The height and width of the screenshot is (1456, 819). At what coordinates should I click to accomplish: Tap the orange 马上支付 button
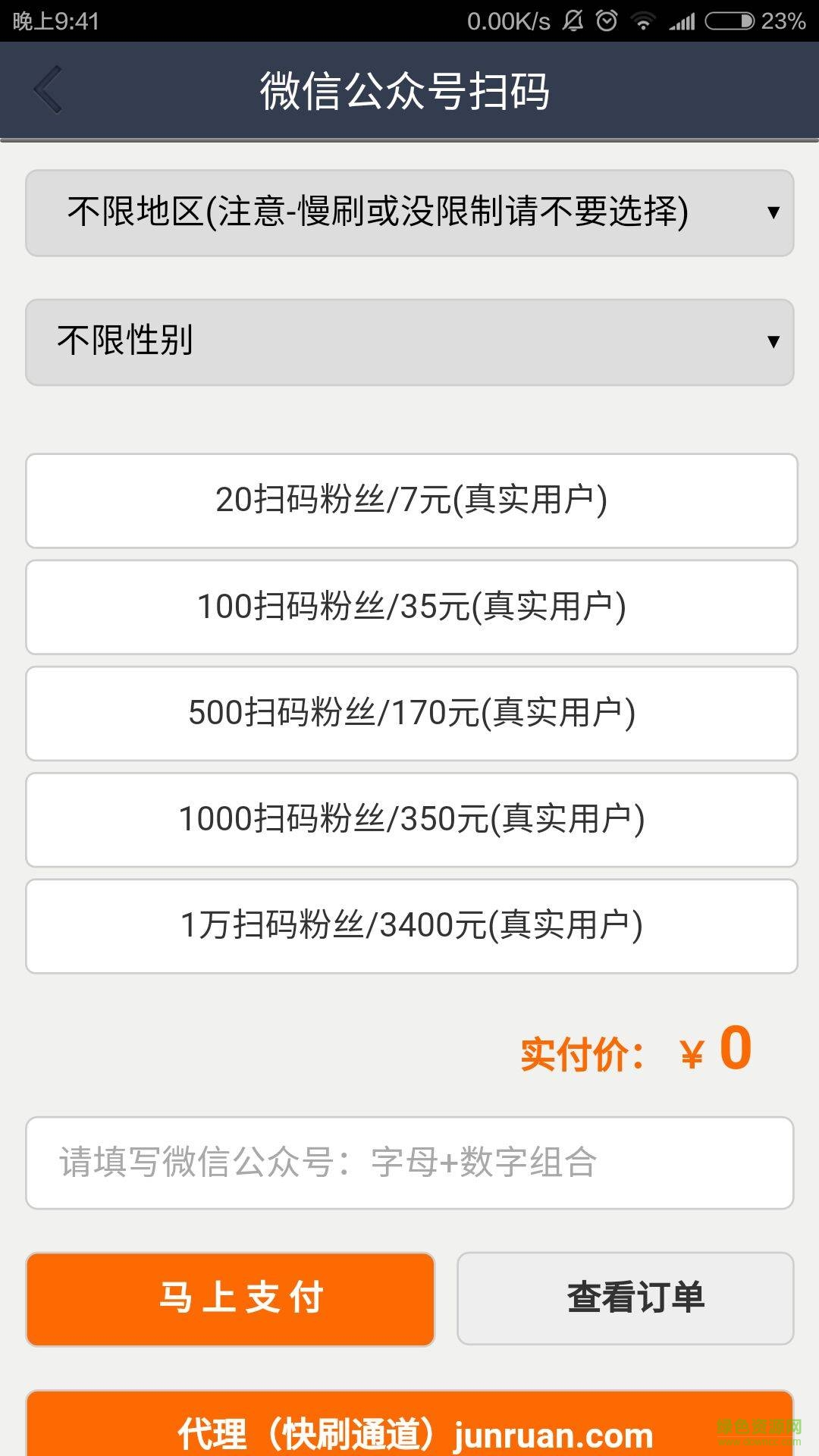tap(231, 1298)
